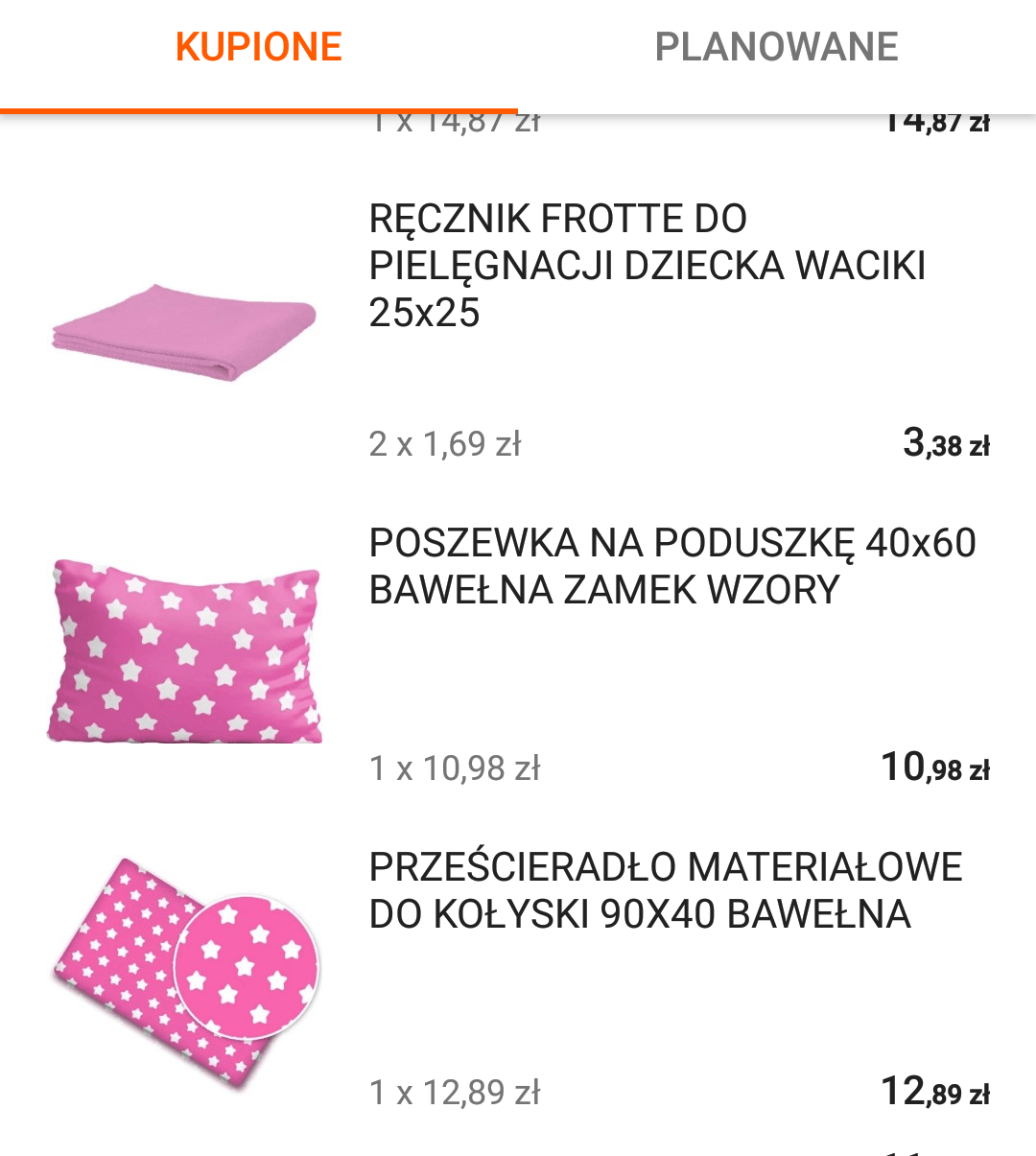Switch to the PLANOWANE tab

point(776,48)
